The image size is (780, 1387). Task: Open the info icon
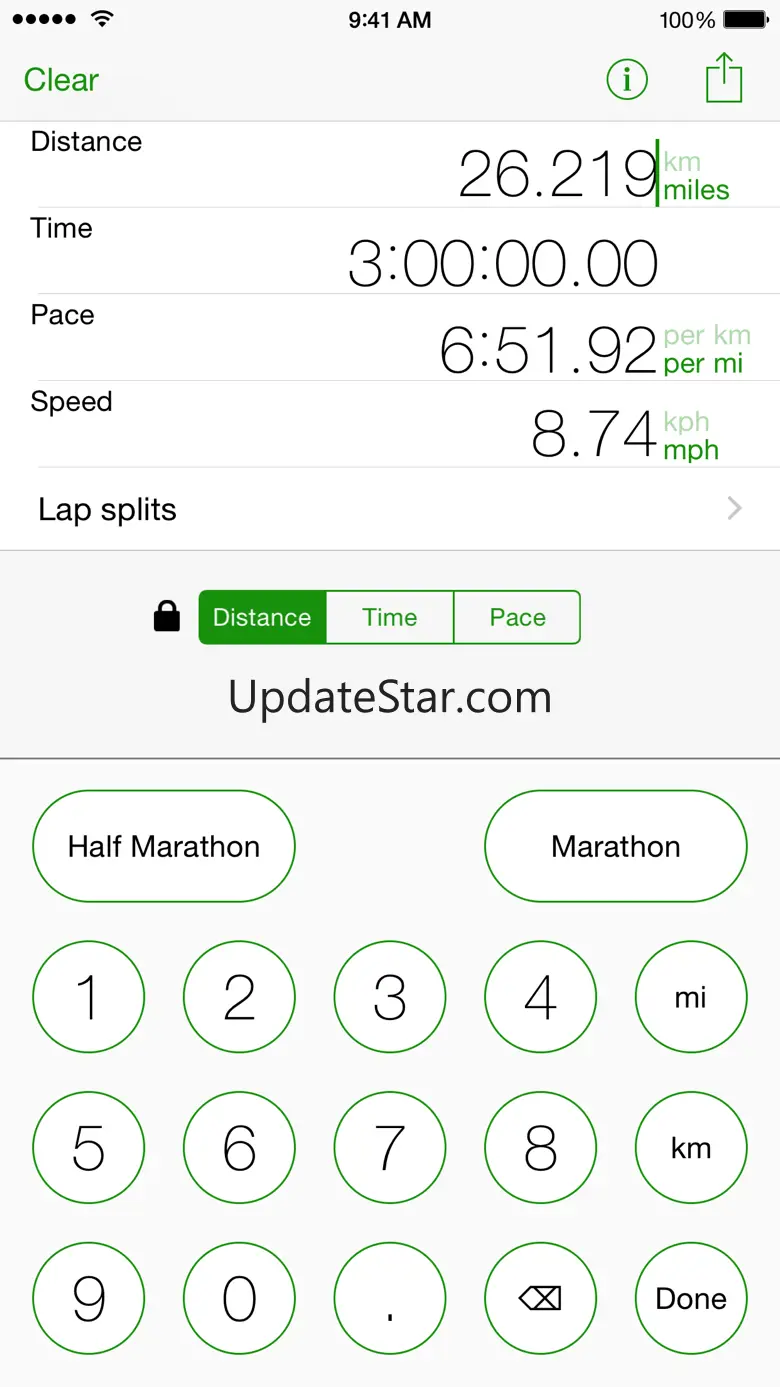(627, 79)
